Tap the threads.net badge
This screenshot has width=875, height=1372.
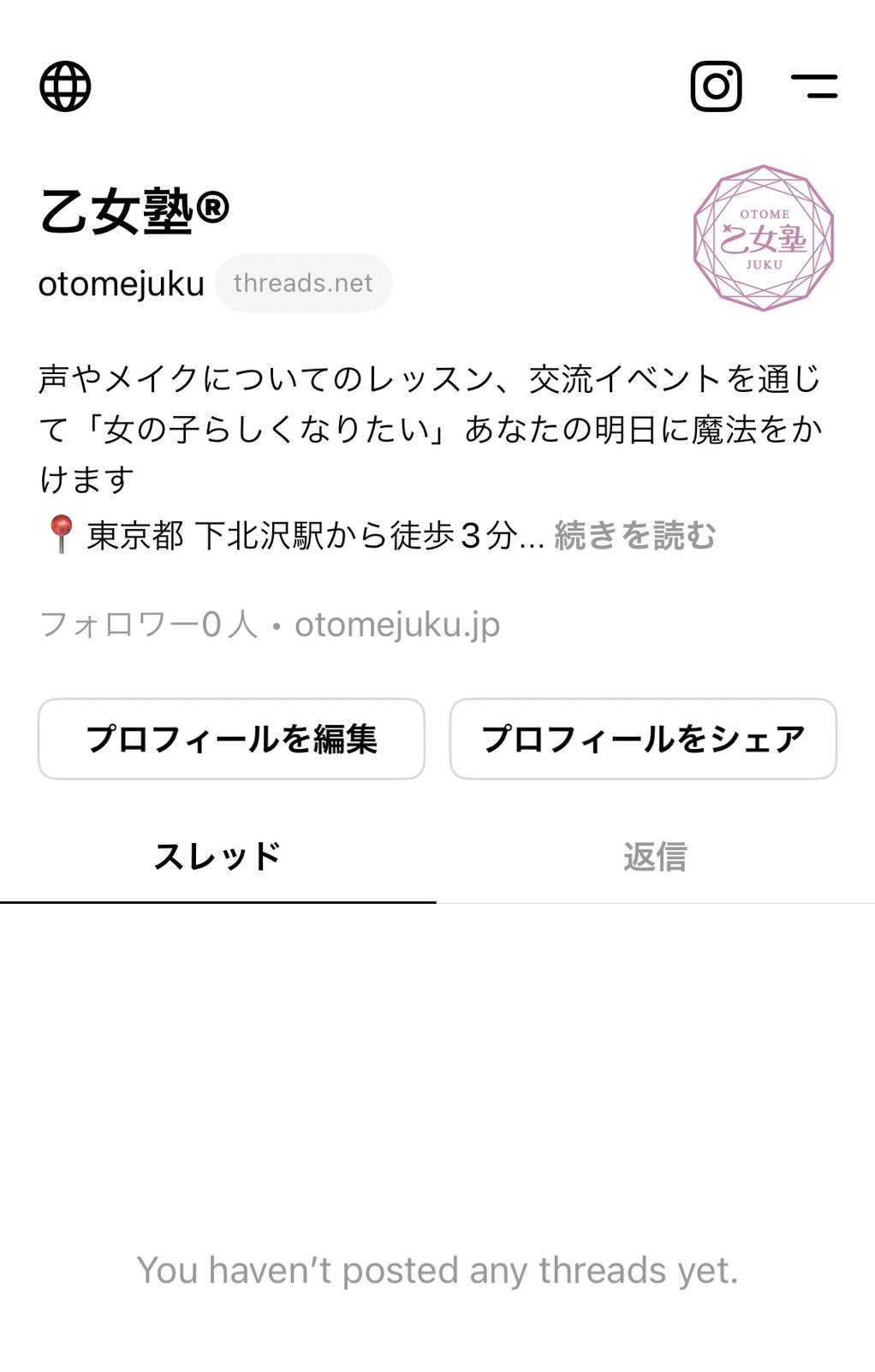click(x=303, y=283)
